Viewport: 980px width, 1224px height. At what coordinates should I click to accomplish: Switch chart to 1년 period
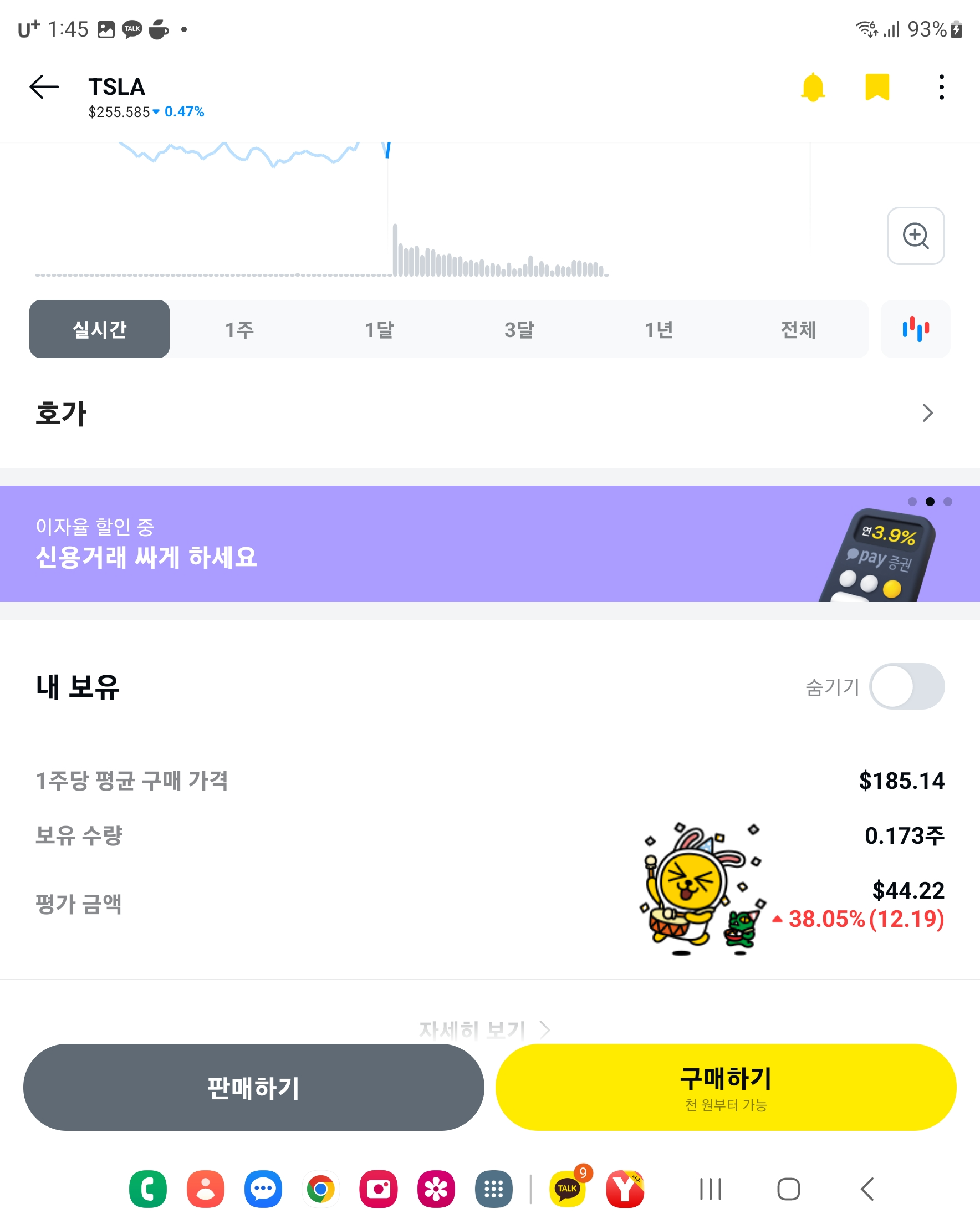[x=659, y=329]
